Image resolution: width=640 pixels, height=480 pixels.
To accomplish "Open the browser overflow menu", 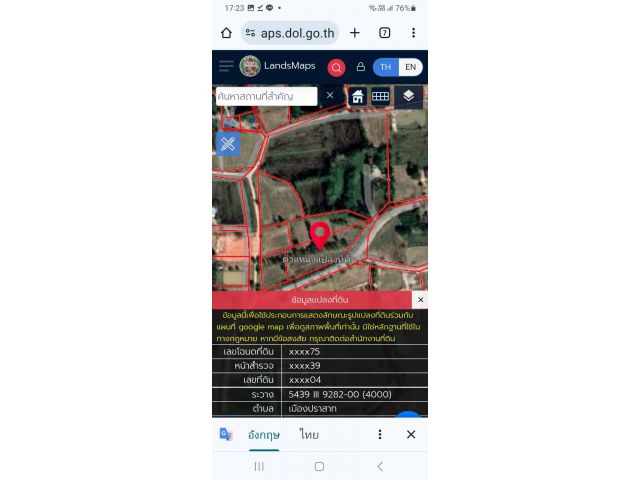I will coord(413,33).
